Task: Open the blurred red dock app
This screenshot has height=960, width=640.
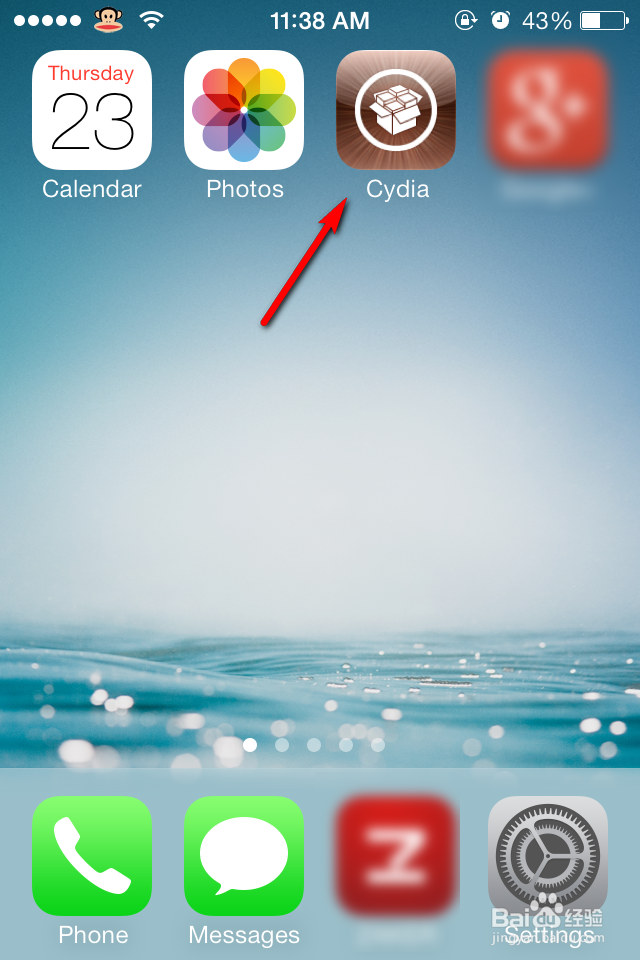Action: point(396,856)
